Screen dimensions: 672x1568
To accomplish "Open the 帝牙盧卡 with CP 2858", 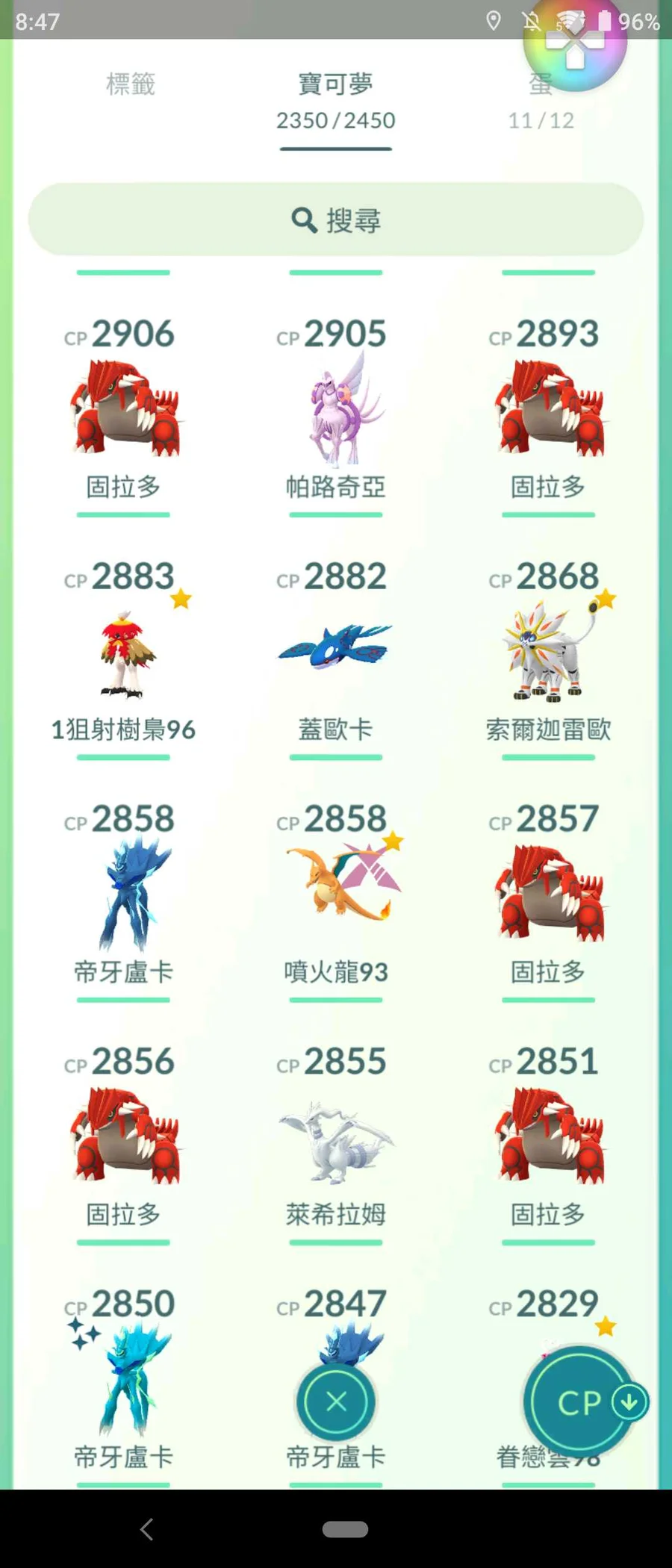I will point(124,896).
